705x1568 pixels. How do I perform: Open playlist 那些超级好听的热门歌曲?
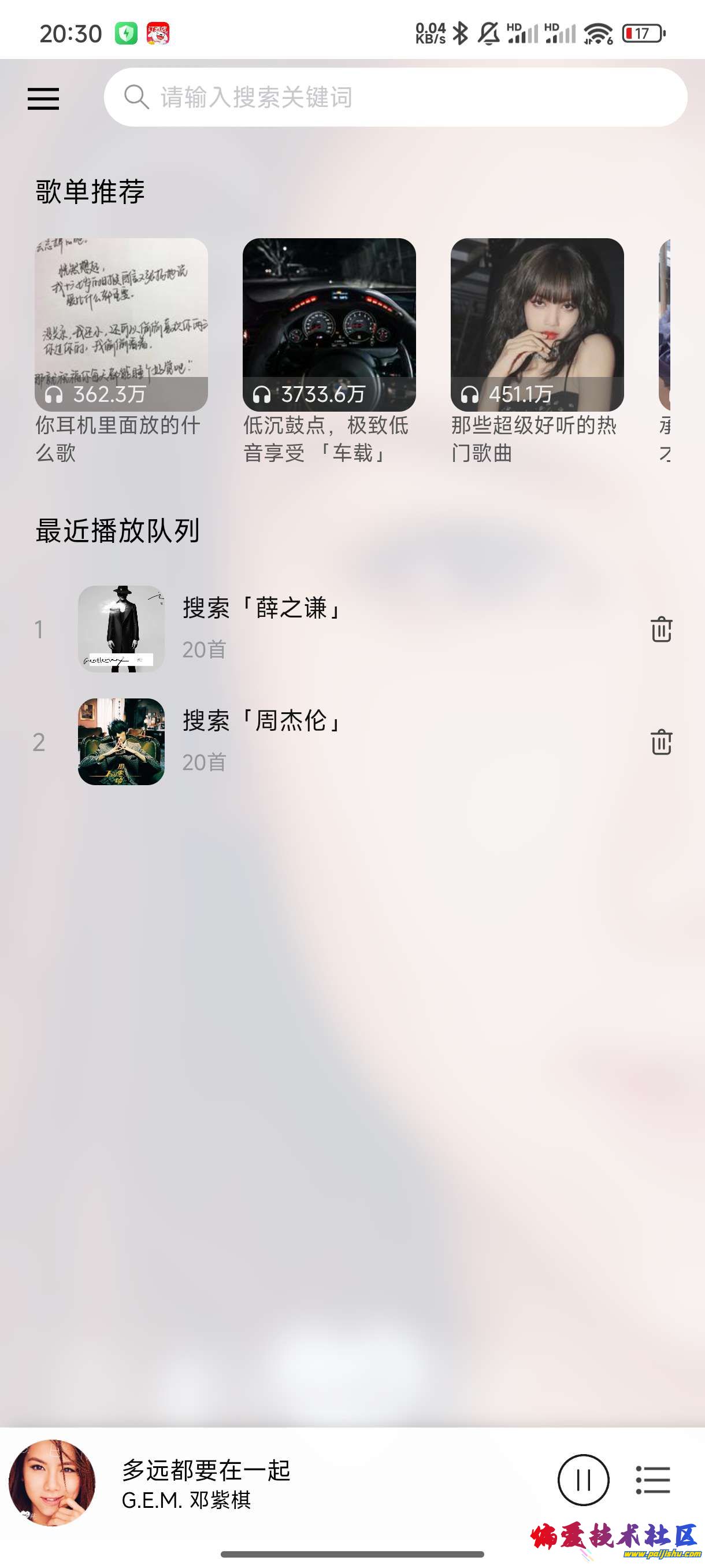point(537,324)
